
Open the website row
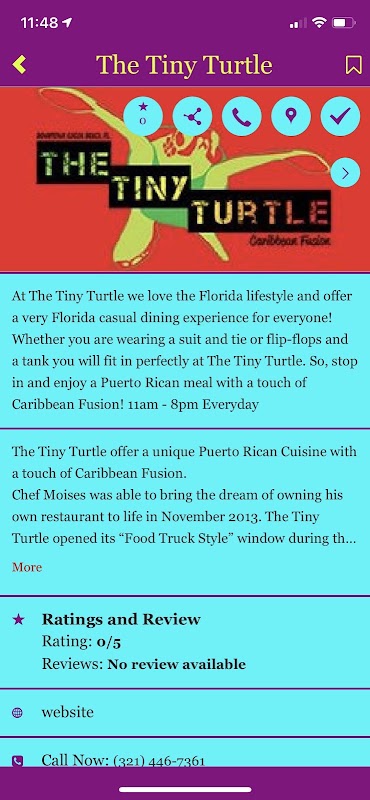coord(185,712)
